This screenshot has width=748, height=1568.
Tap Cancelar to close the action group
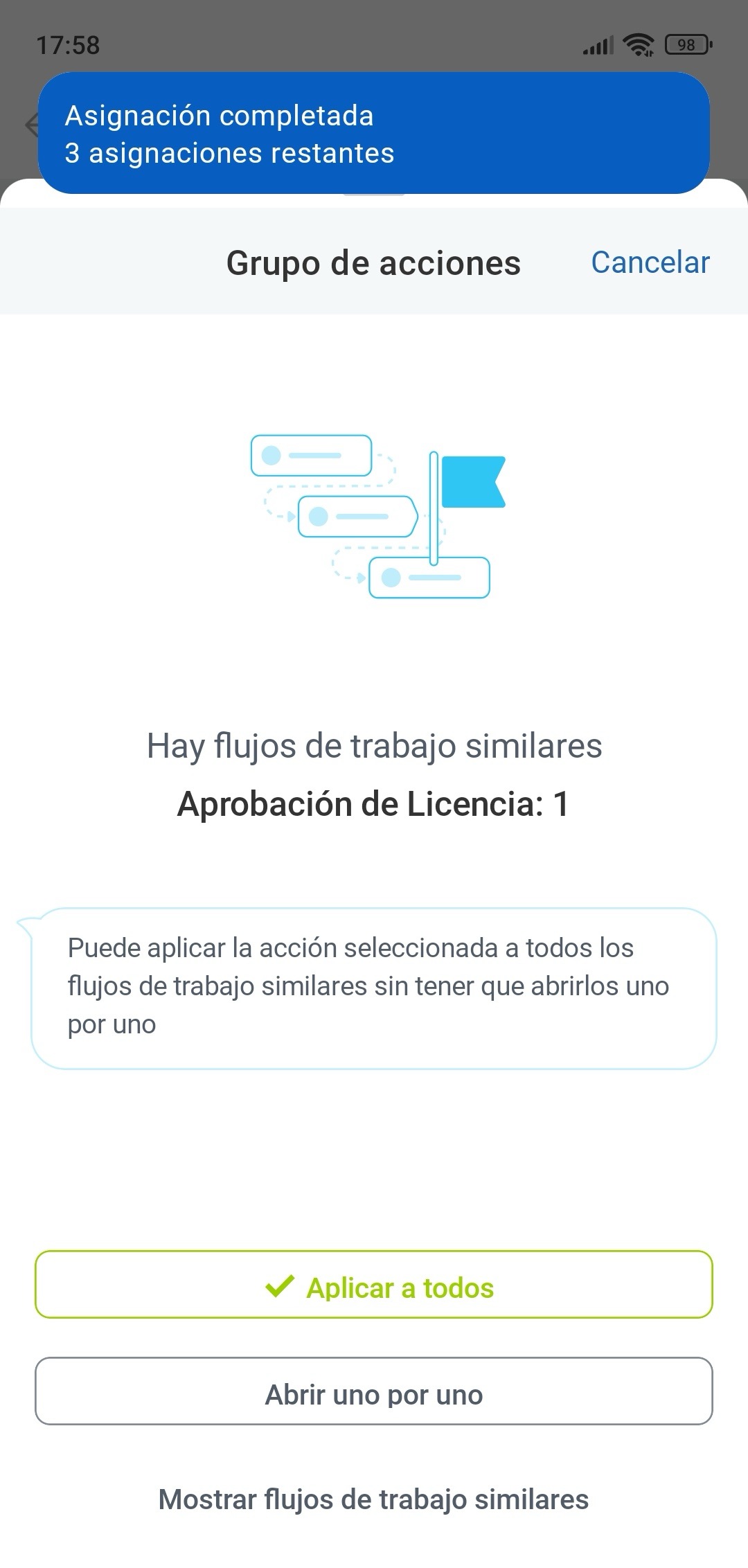click(650, 262)
